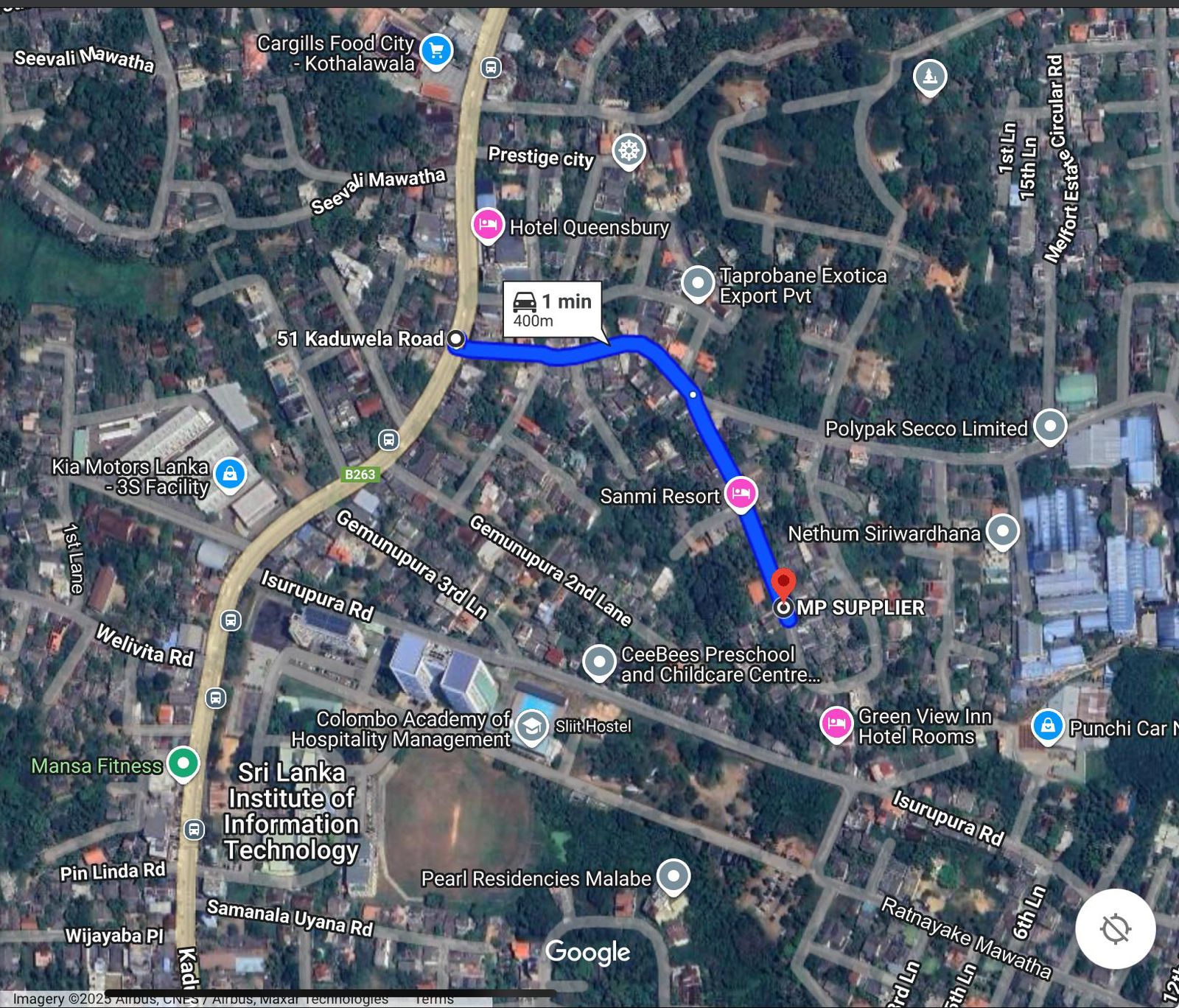
Task: Open the Polypak Secco Limited marker
Action: coord(1050,426)
